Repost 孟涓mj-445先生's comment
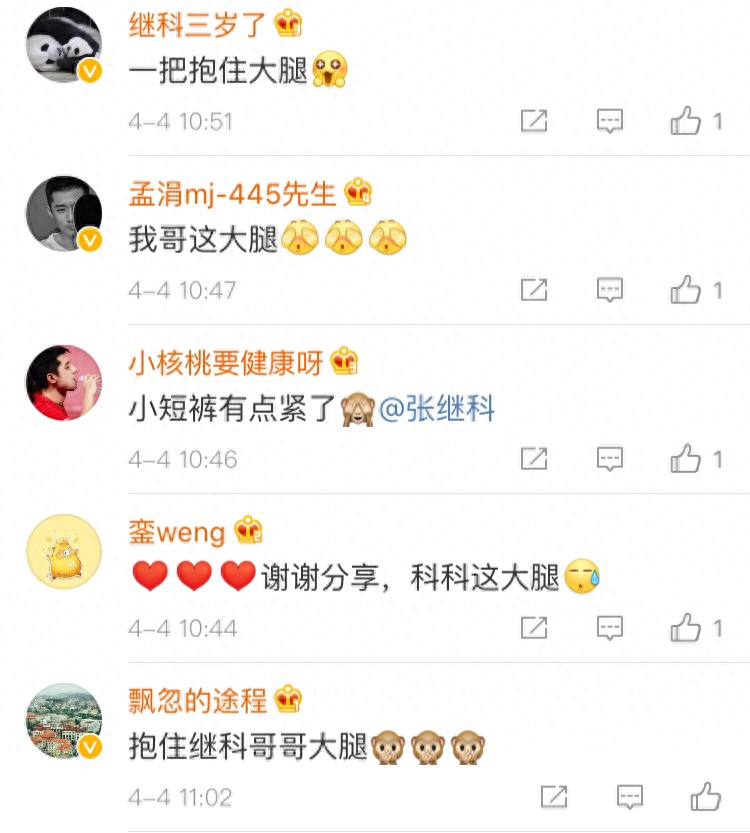Viewport: 750px width, 833px height. tap(534, 290)
